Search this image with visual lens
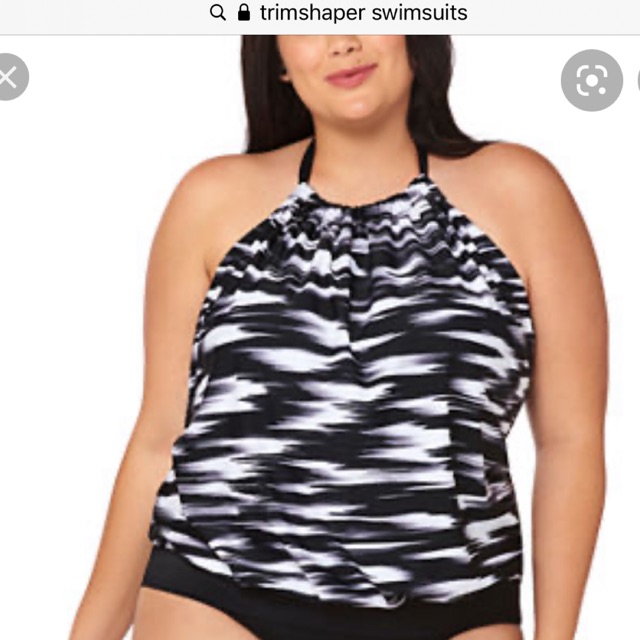 591,80
